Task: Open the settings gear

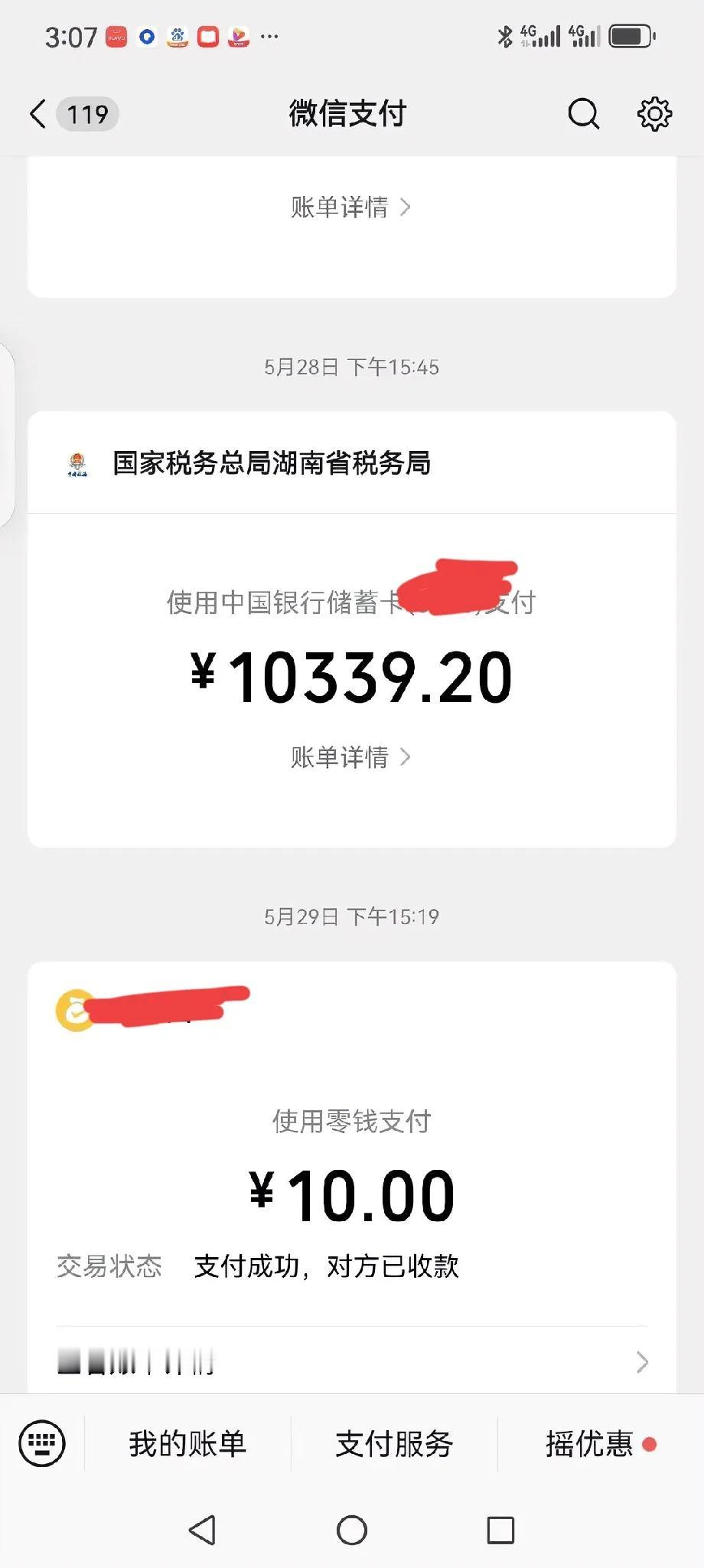Action: coord(654,115)
